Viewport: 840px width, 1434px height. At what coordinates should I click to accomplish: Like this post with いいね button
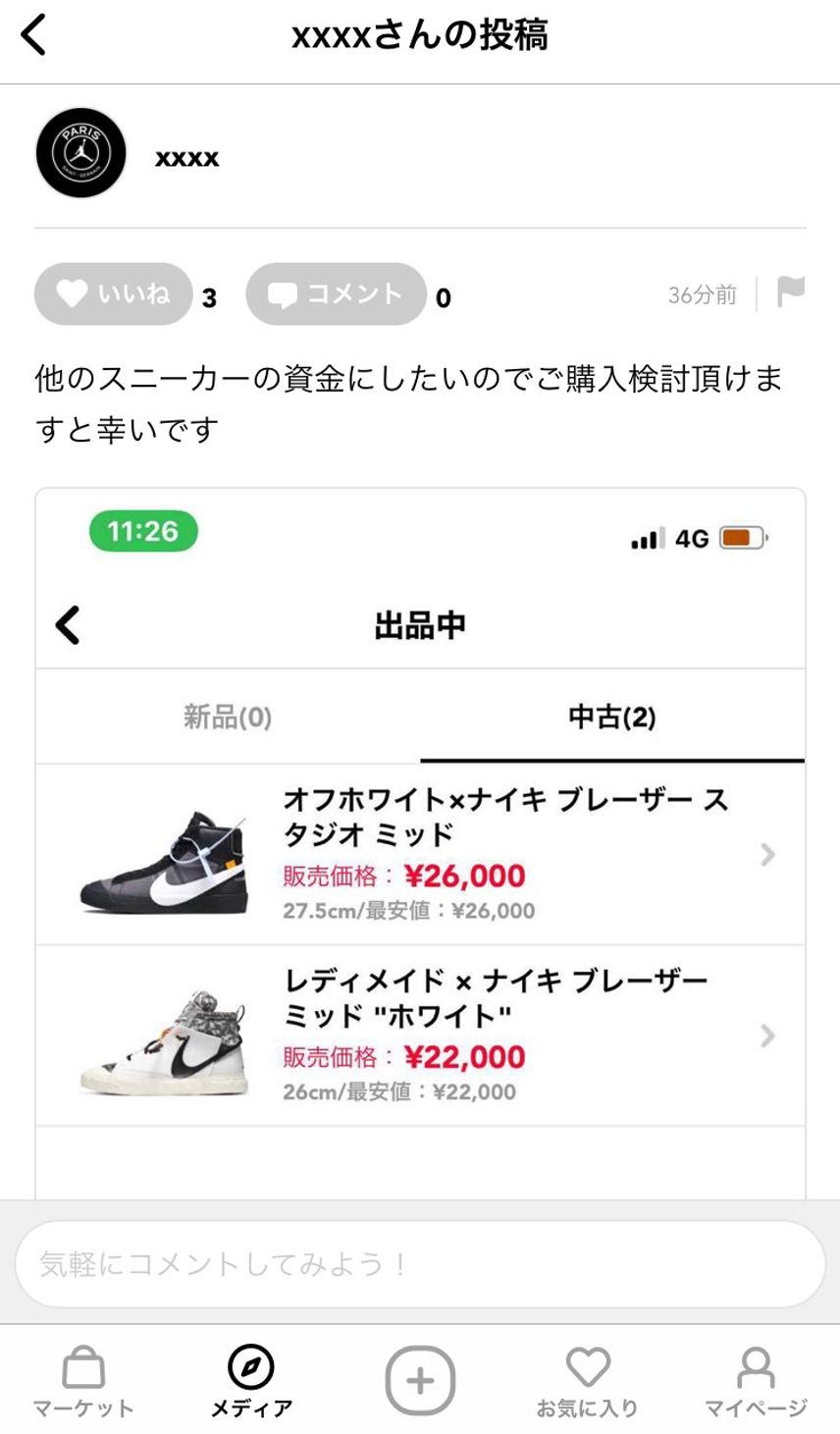[114, 294]
